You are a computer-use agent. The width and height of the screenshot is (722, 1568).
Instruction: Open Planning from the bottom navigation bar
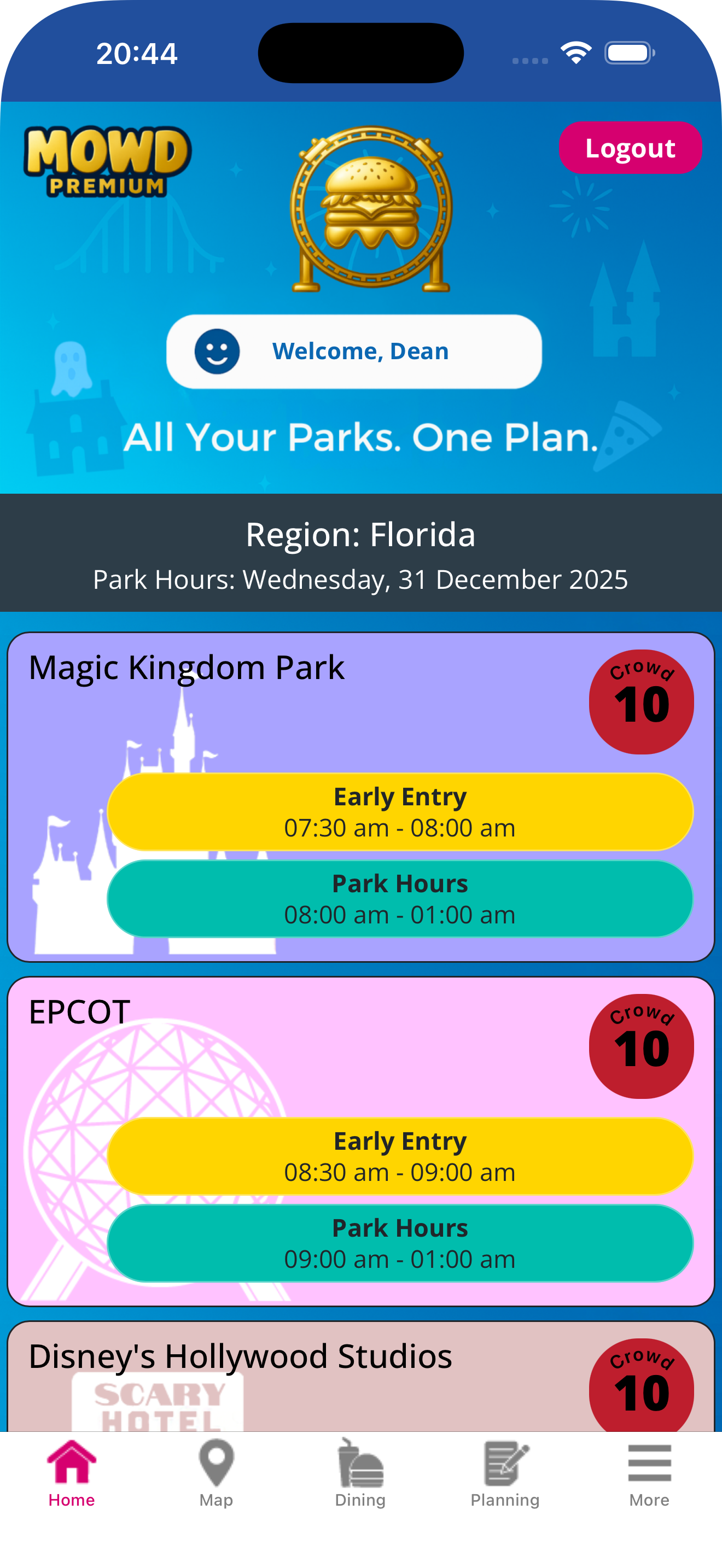505,1485
